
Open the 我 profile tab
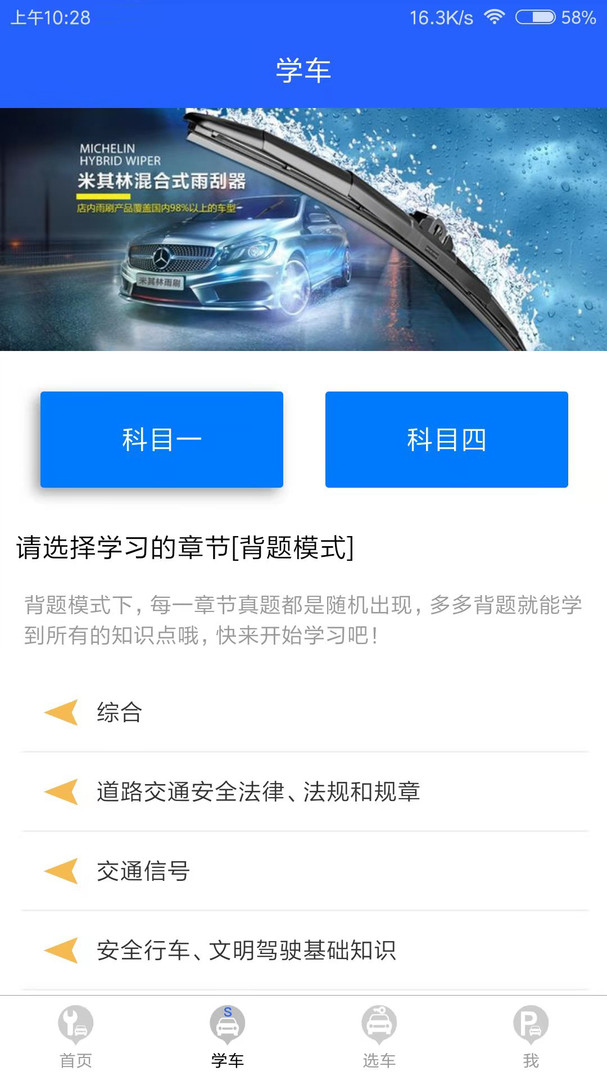[x=531, y=1036]
